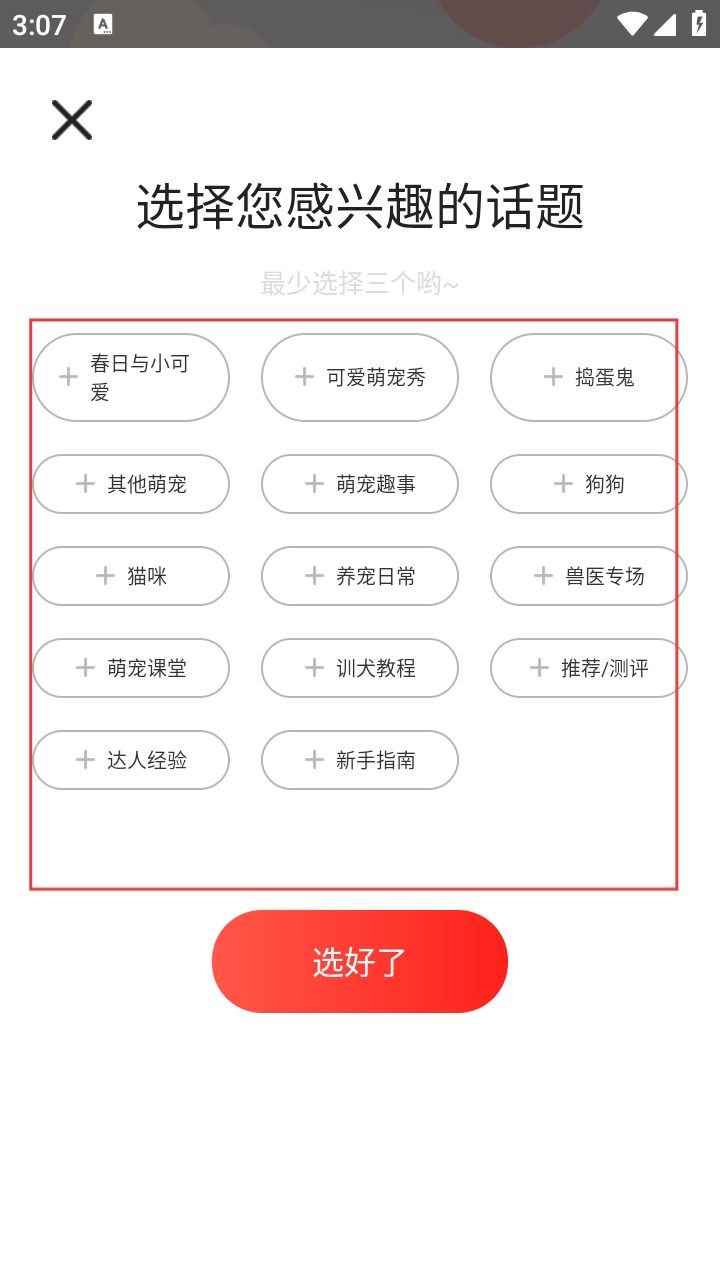Choose the 捣蛋鬼 topic
720x1280 pixels.
[589, 377]
